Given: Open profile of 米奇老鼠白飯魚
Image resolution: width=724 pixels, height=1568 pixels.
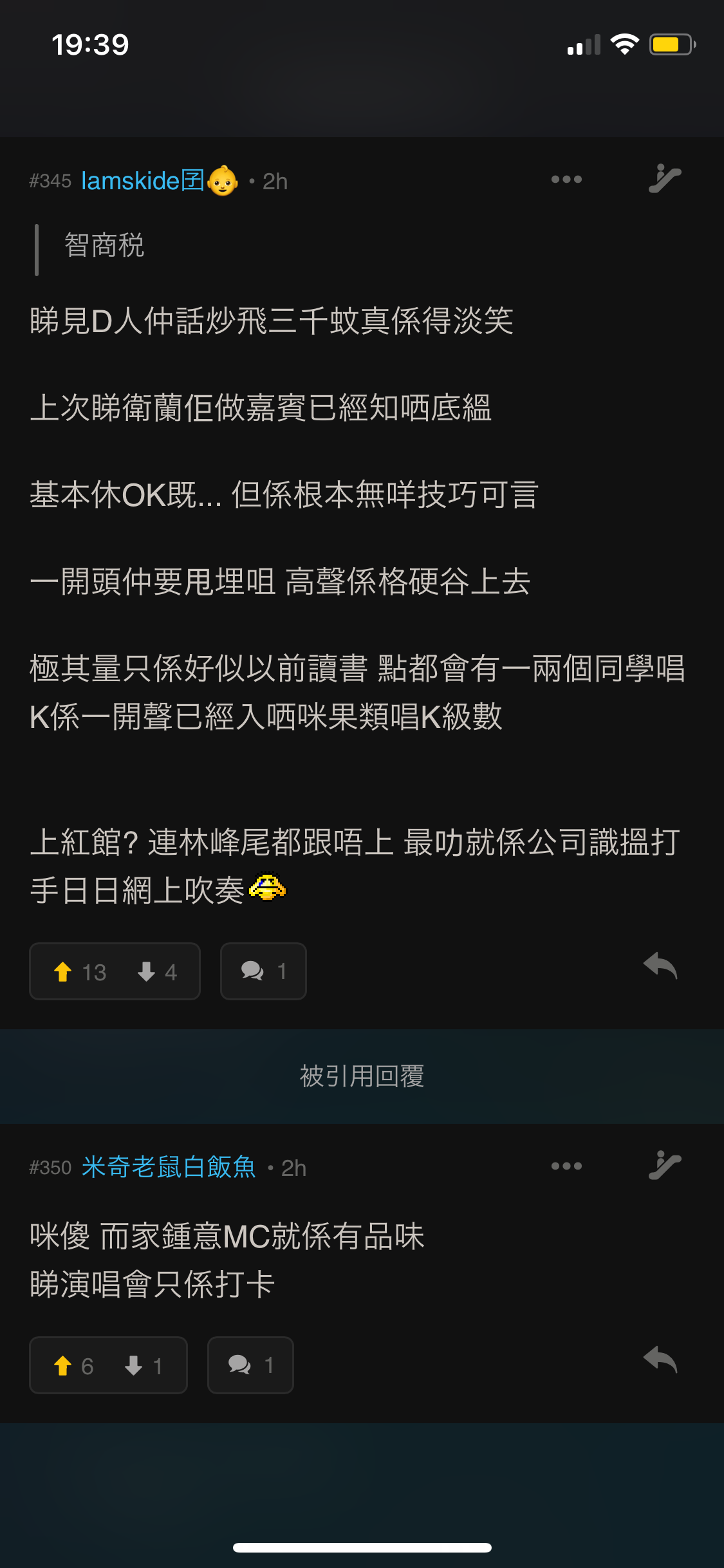Looking at the screenshot, I should click(x=169, y=1168).
